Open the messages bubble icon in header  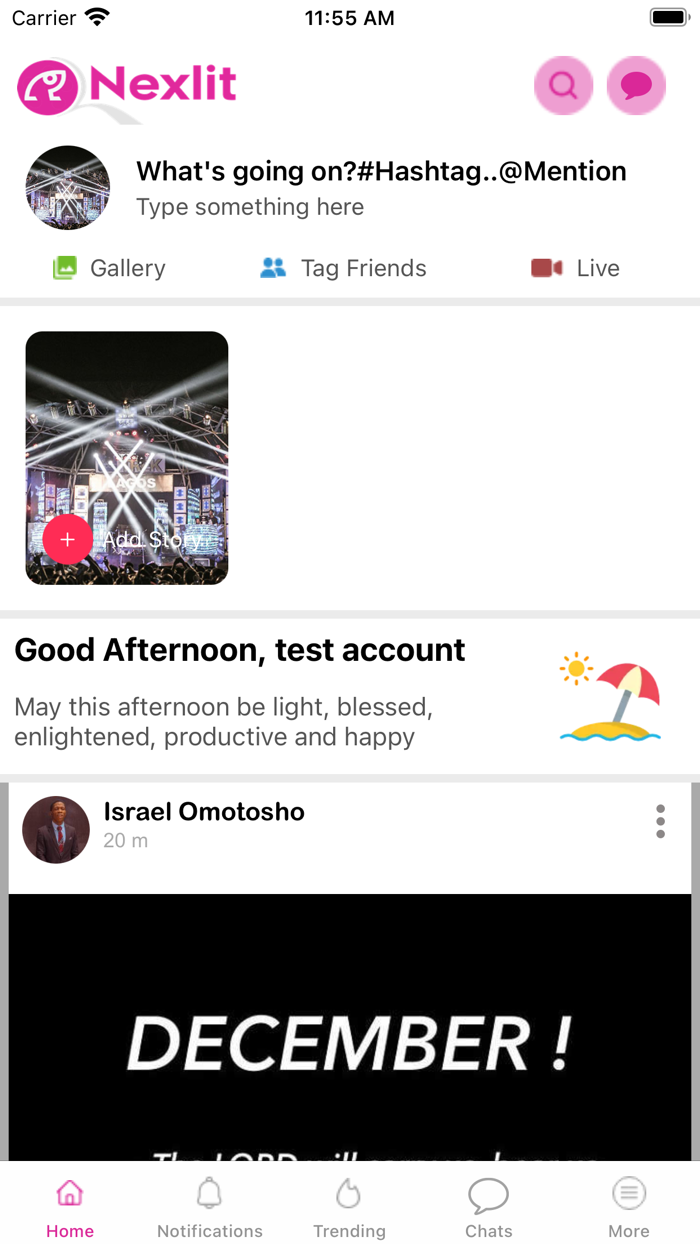point(636,86)
